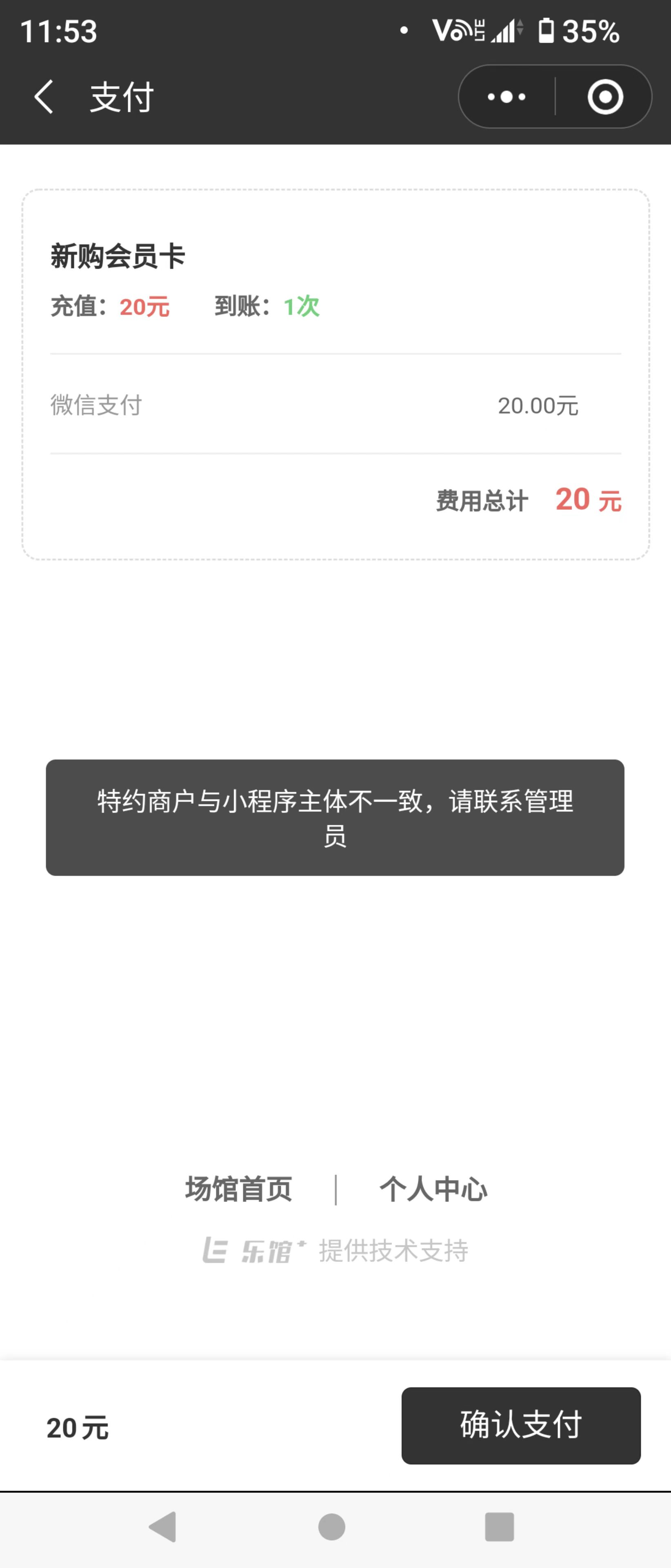Tap the 确认支付 button
Screen dimensions: 671x1568
coord(521,1425)
